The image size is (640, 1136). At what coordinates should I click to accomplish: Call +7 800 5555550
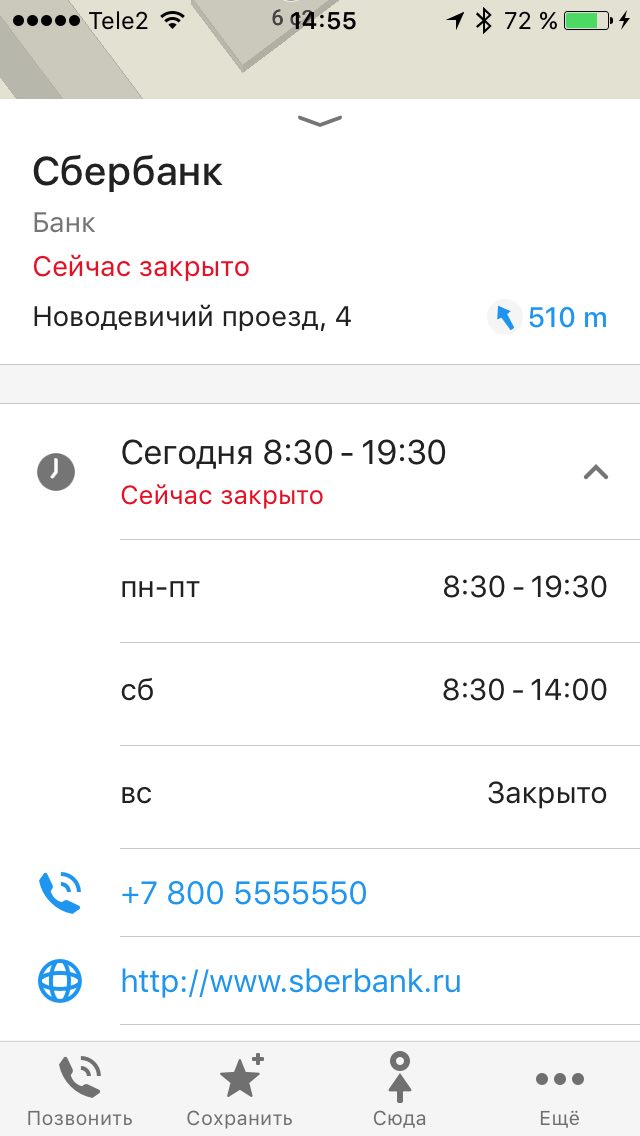[x=244, y=893]
